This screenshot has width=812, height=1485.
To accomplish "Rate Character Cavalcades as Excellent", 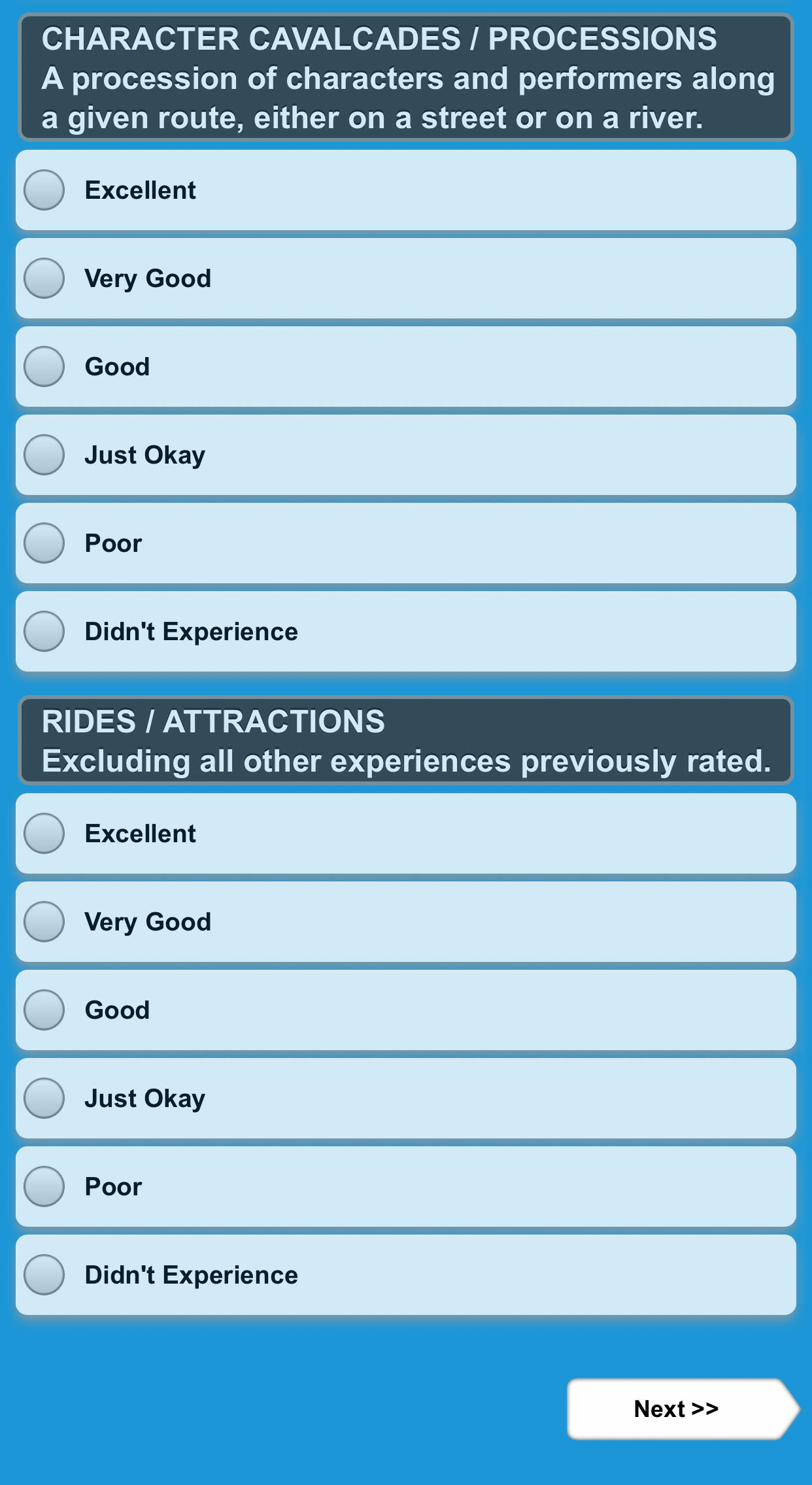I will click(x=44, y=190).
